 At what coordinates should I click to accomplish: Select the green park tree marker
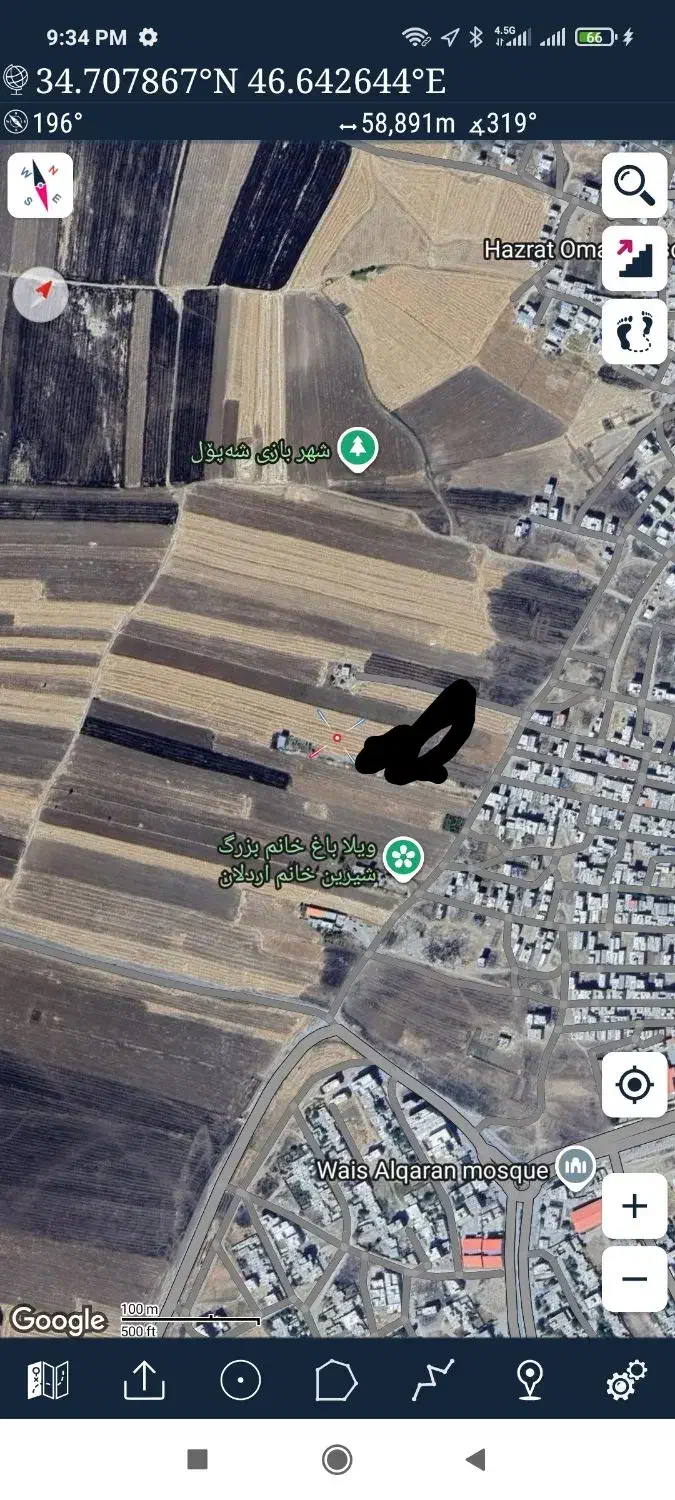coord(357,449)
